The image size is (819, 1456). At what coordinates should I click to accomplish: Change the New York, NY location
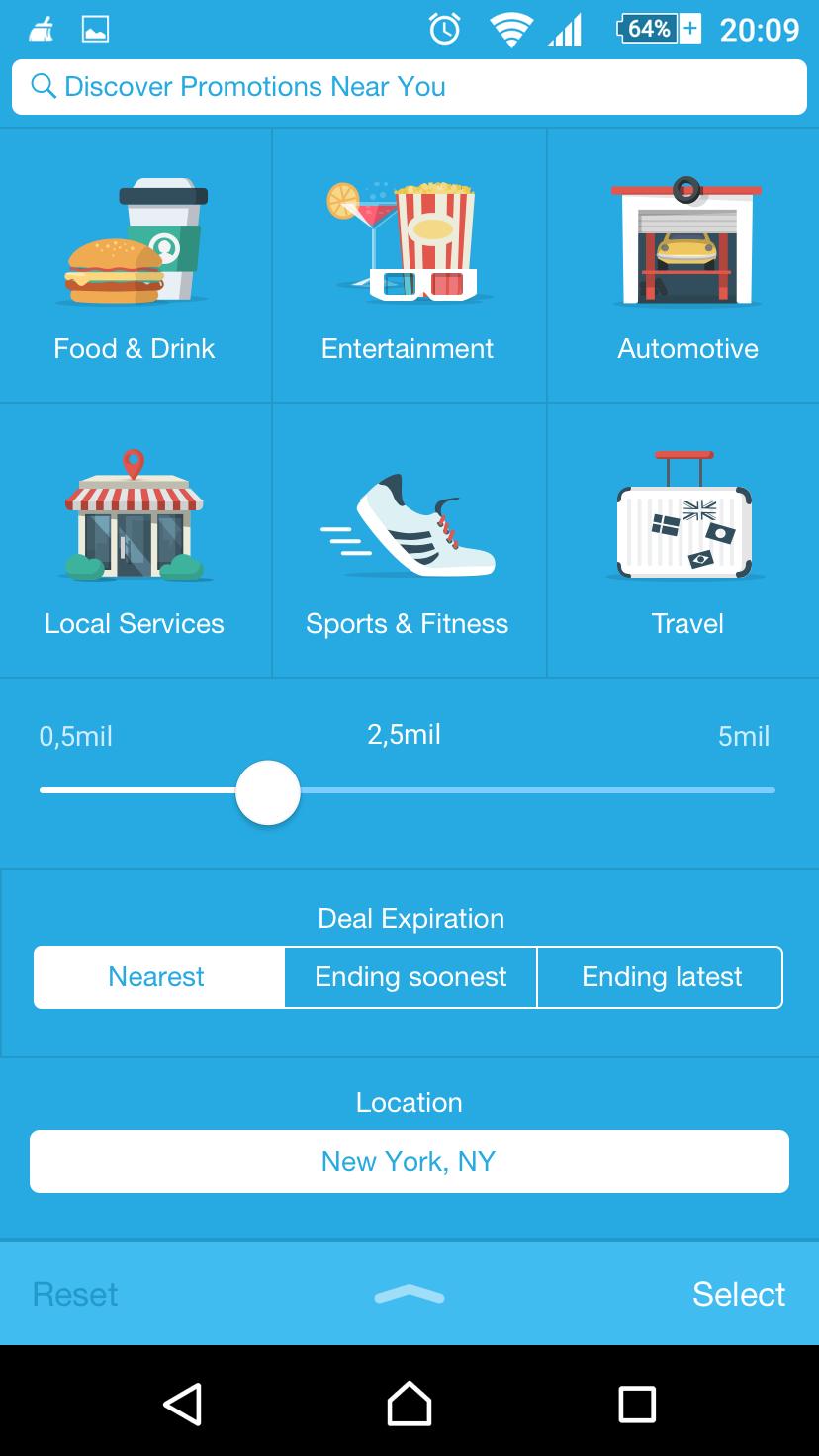409,1161
